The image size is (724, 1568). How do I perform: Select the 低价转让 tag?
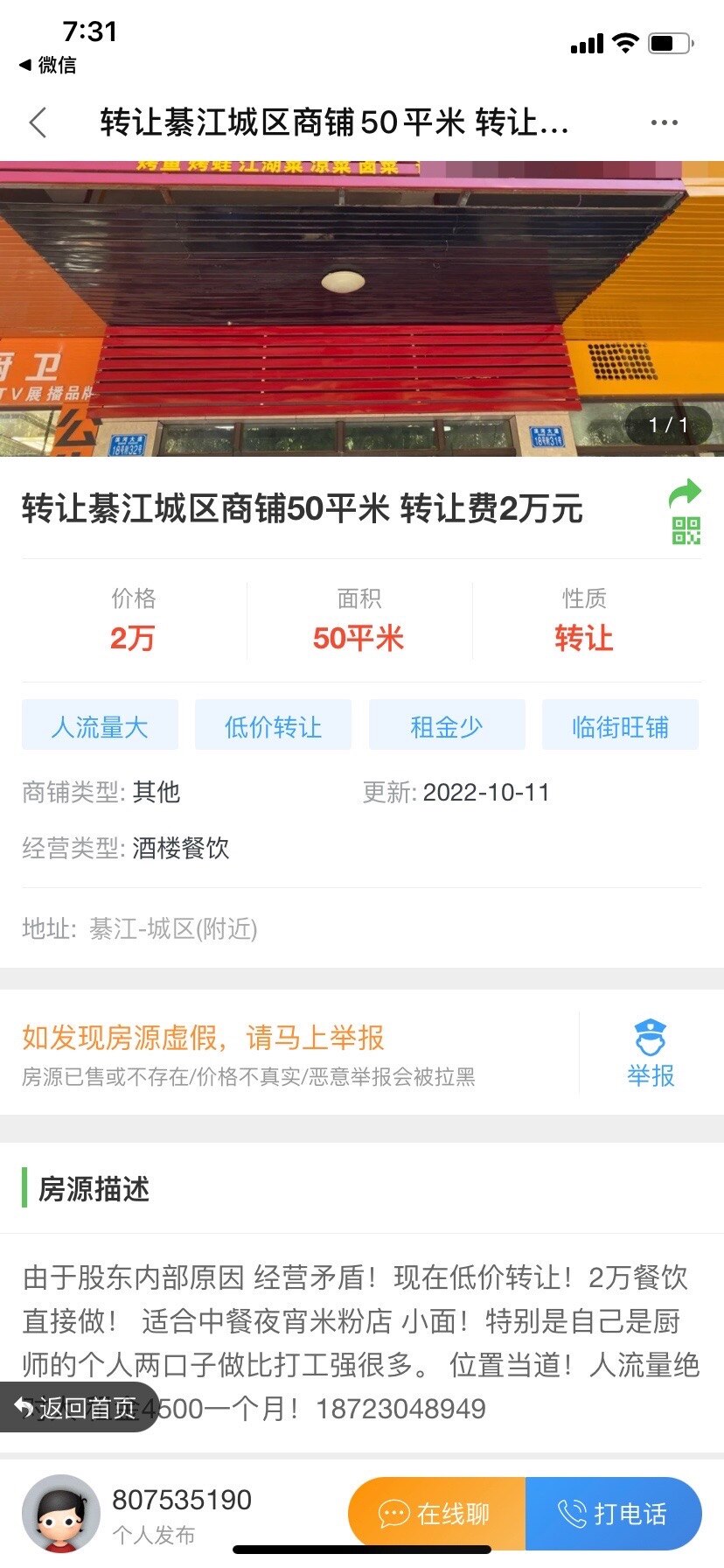point(273,725)
